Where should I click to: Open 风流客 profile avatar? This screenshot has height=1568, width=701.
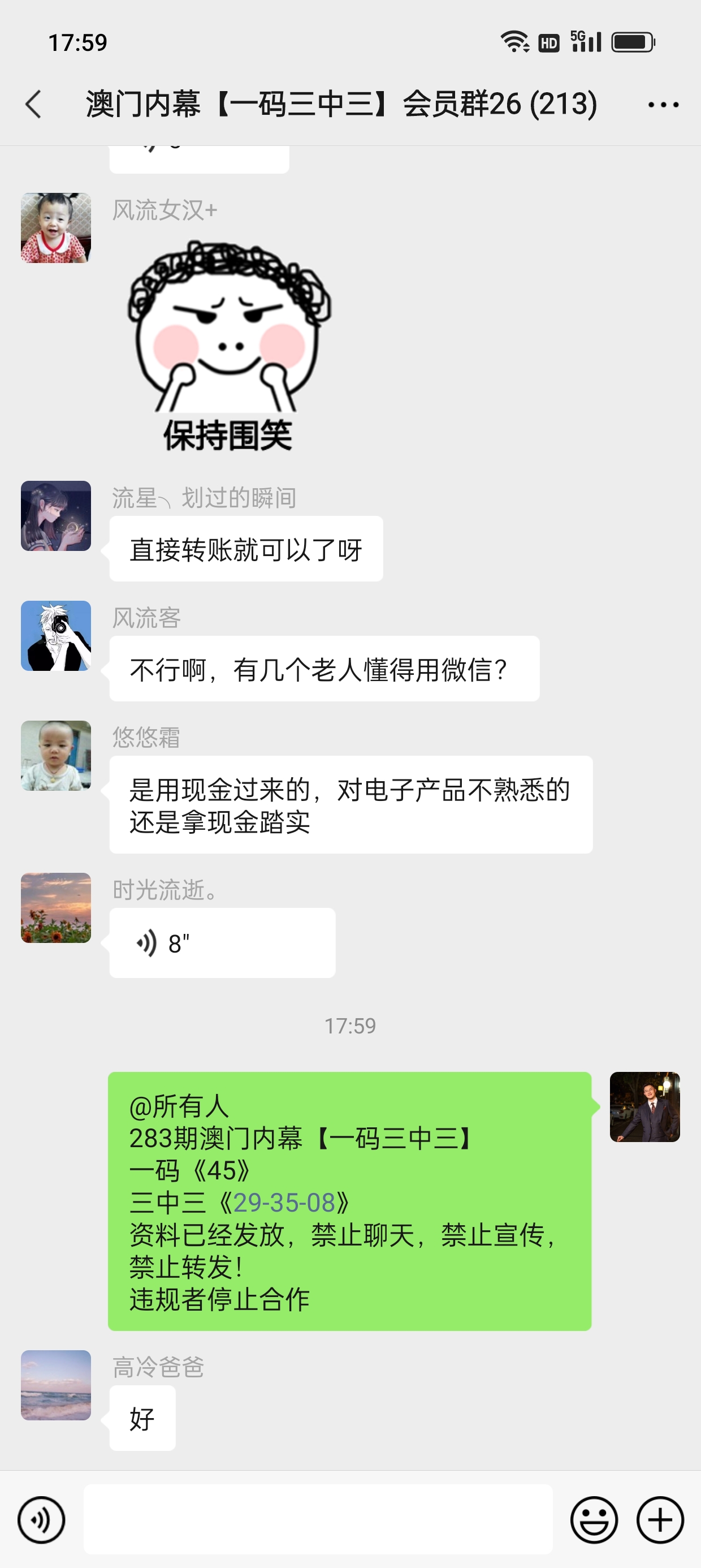coord(56,635)
